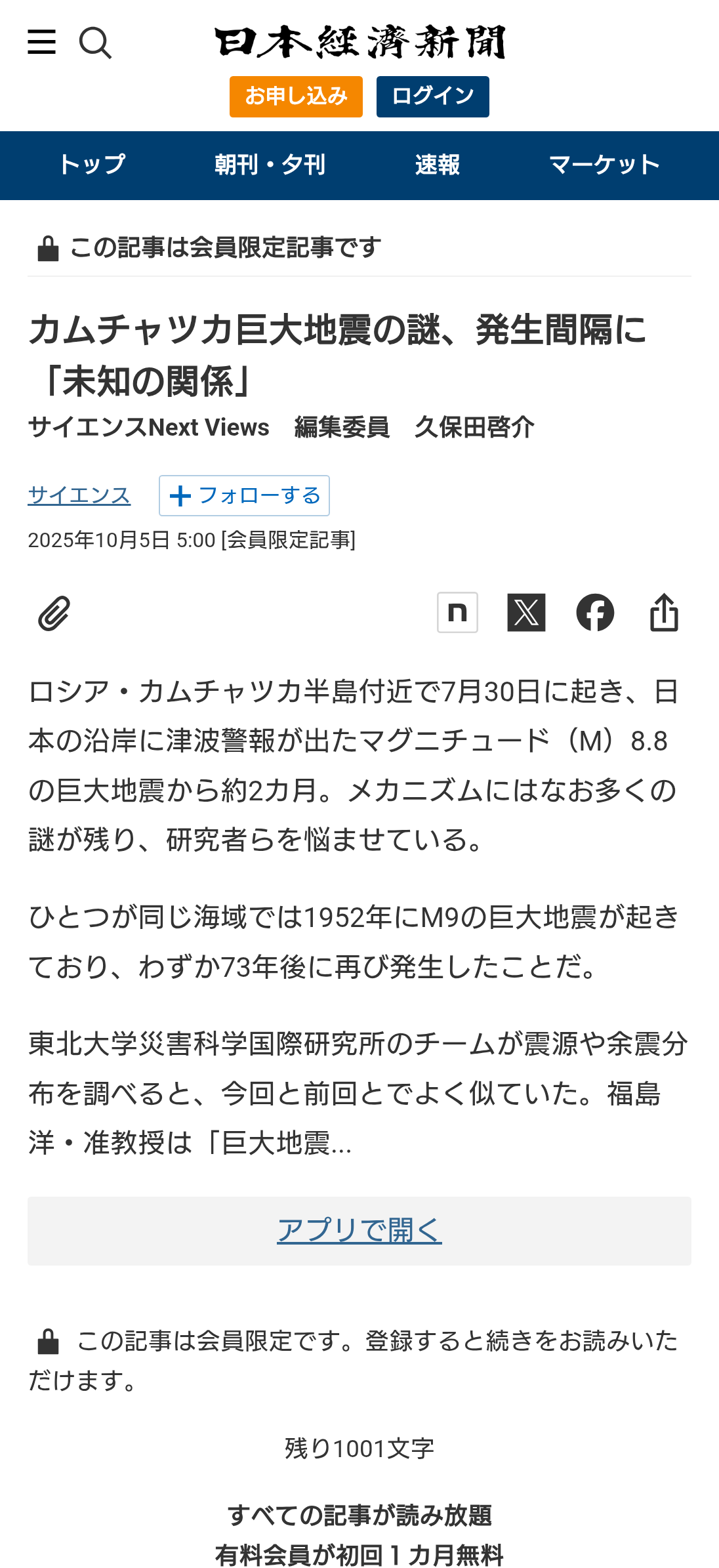Screen dimensions: 719x1568
Task: Open the アプリで開く link
Action: (359, 1230)
